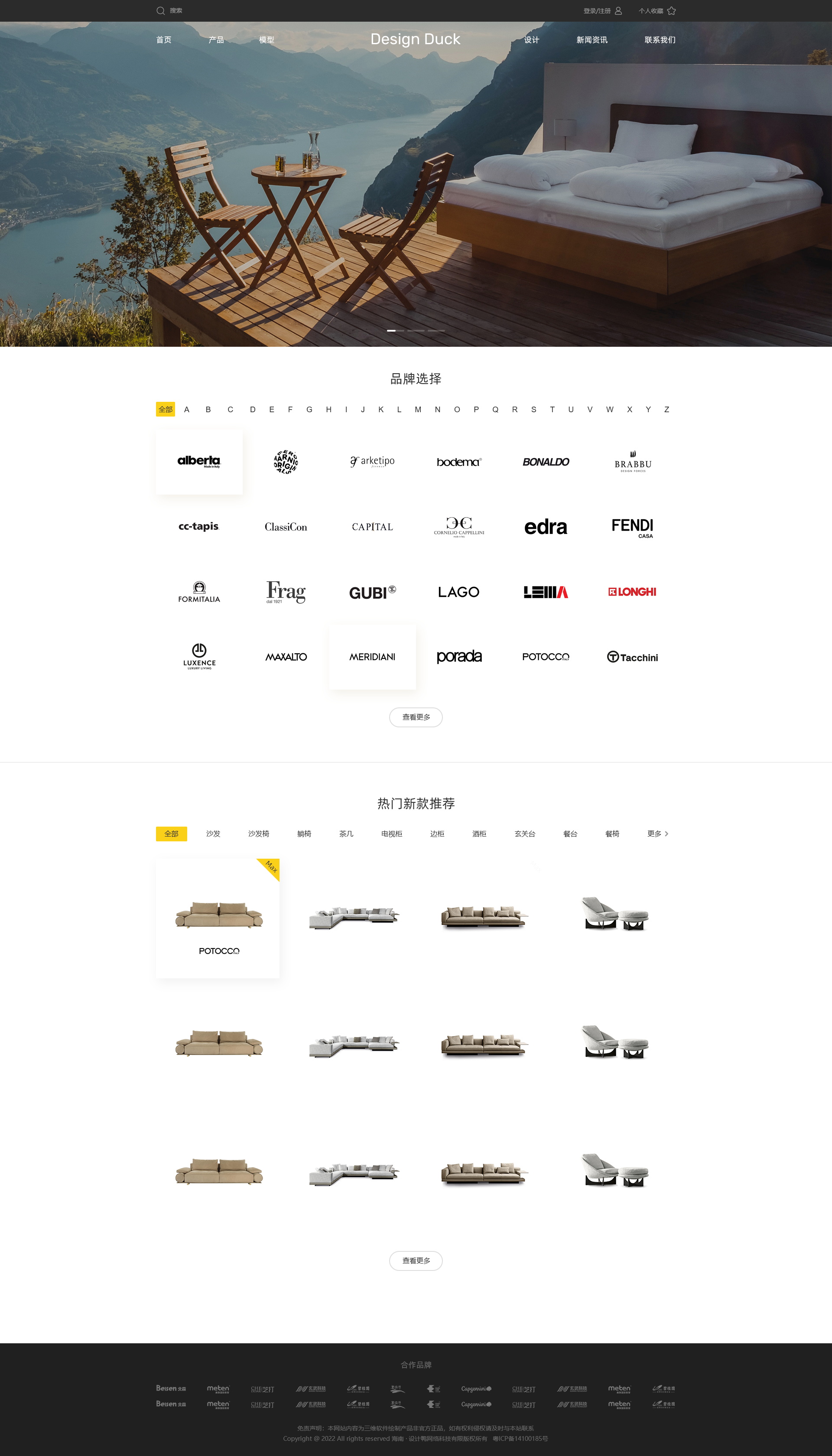This screenshot has width=832, height=1456.
Task: Select the MERIDIANI brand tile
Action: 372,657
